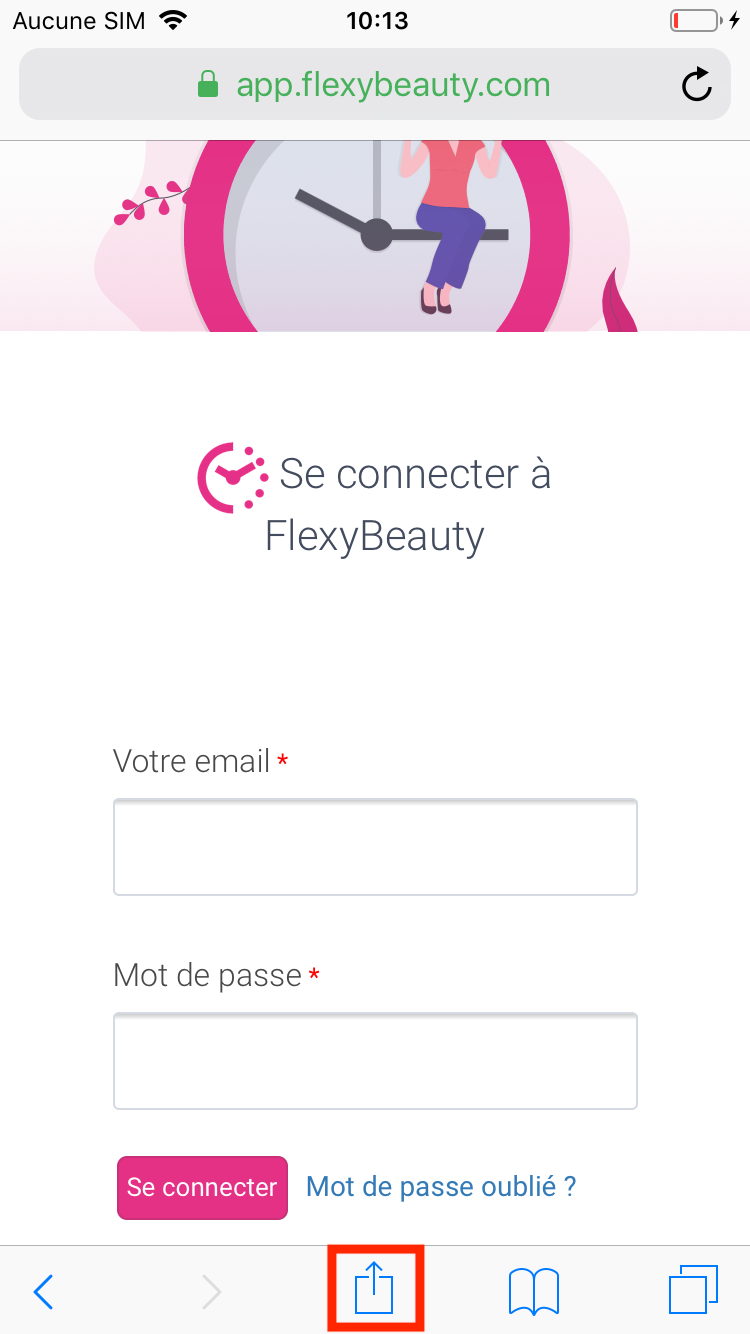750x1334 pixels.
Task: Focus the Votre email field
Action: pos(375,847)
